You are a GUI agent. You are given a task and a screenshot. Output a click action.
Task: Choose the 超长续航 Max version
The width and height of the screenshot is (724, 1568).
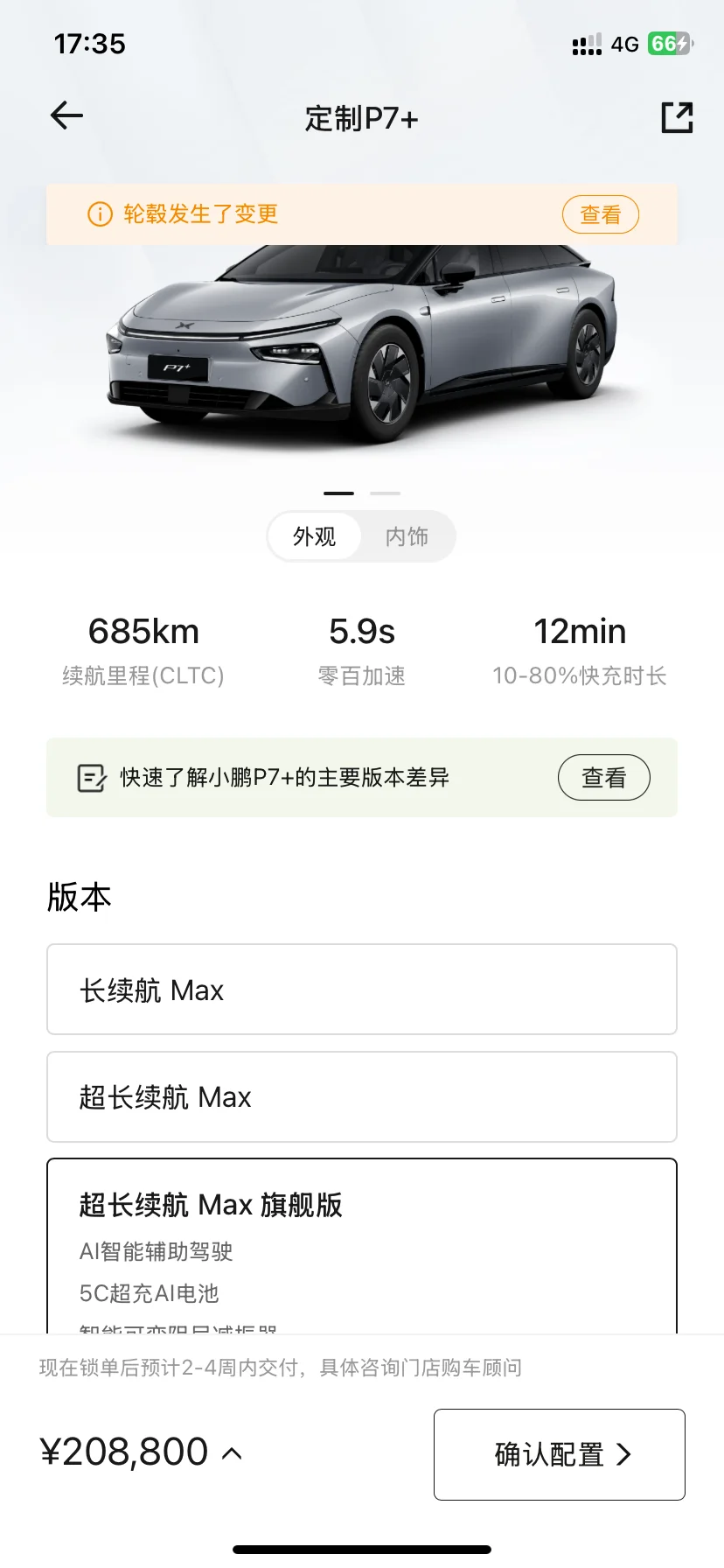tap(362, 1096)
